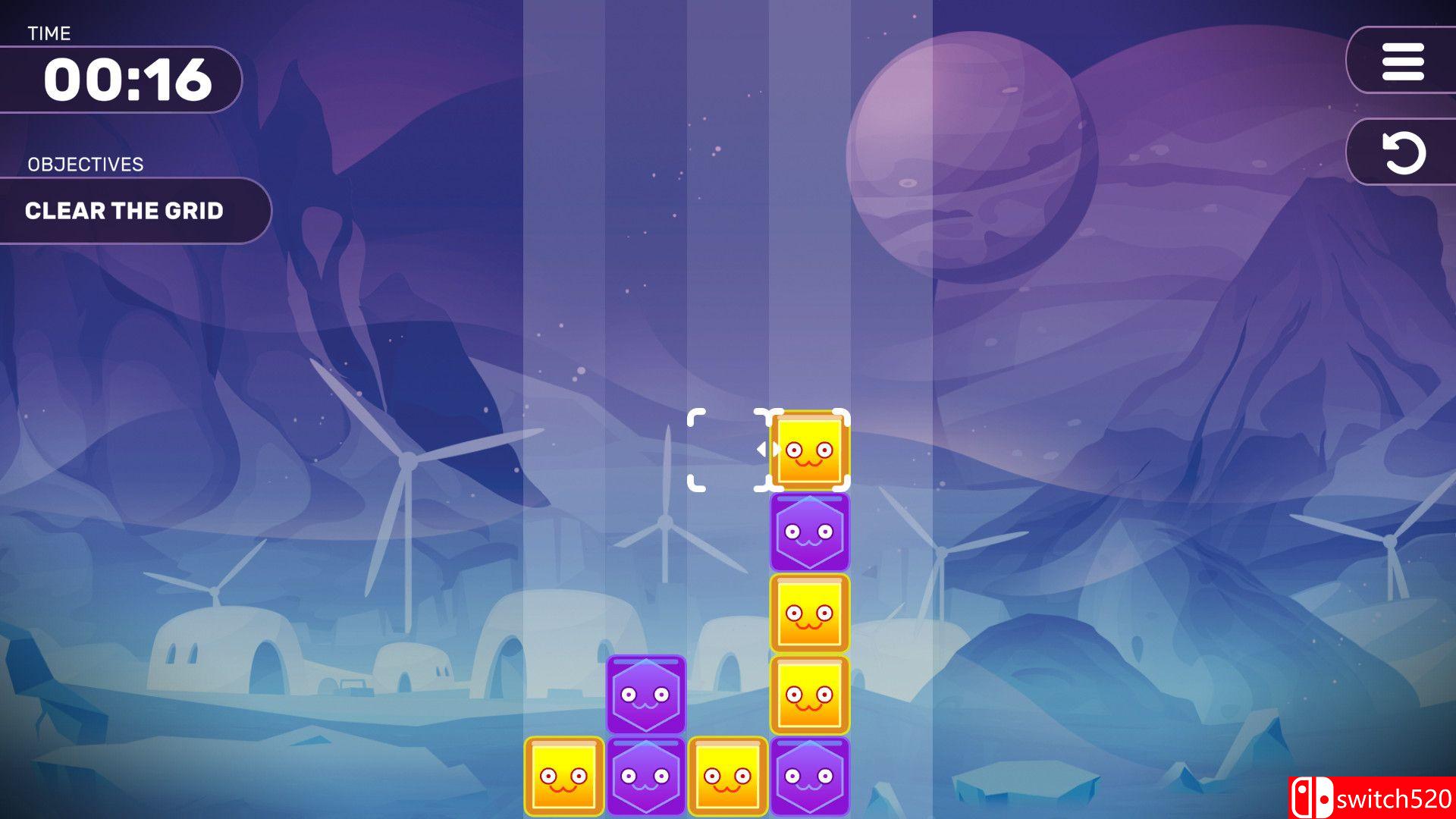The width and height of the screenshot is (1456, 819).
Task: Tap the upper purple block in the second column
Action: tap(645, 695)
